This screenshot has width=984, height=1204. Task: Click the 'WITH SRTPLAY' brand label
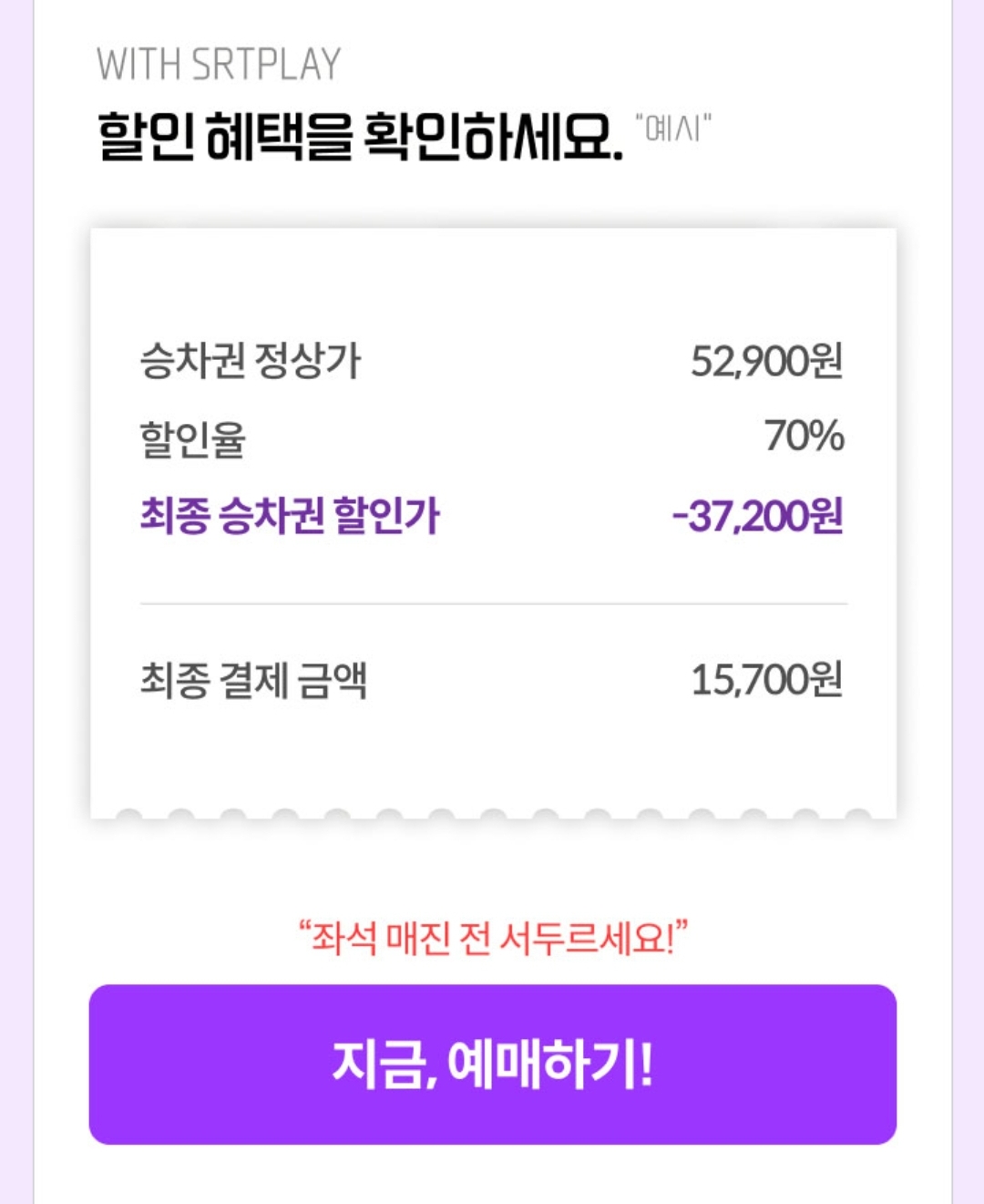pos(219,64)
